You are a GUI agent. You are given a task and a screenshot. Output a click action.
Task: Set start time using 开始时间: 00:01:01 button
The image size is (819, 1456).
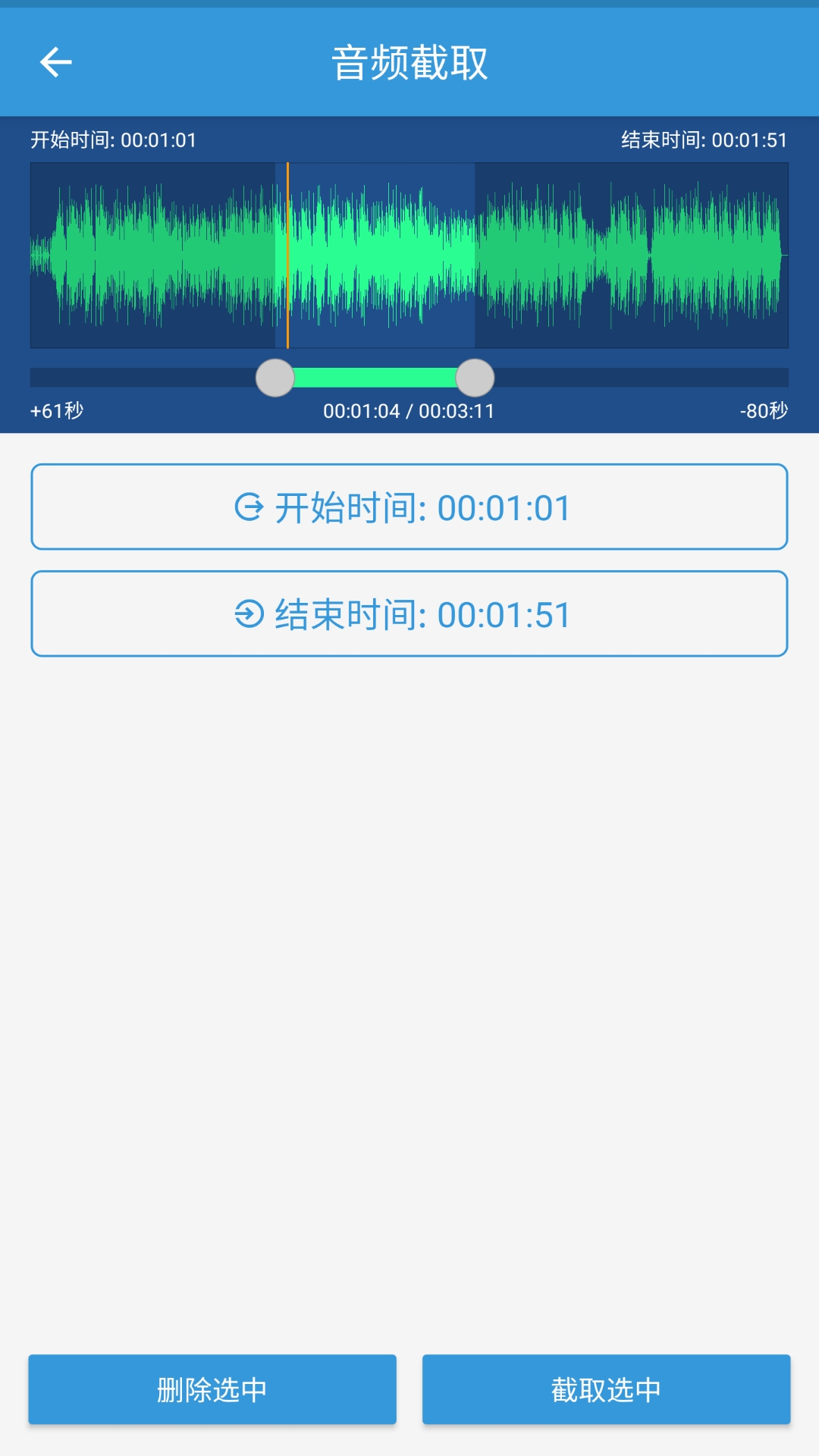pos(409,508)
